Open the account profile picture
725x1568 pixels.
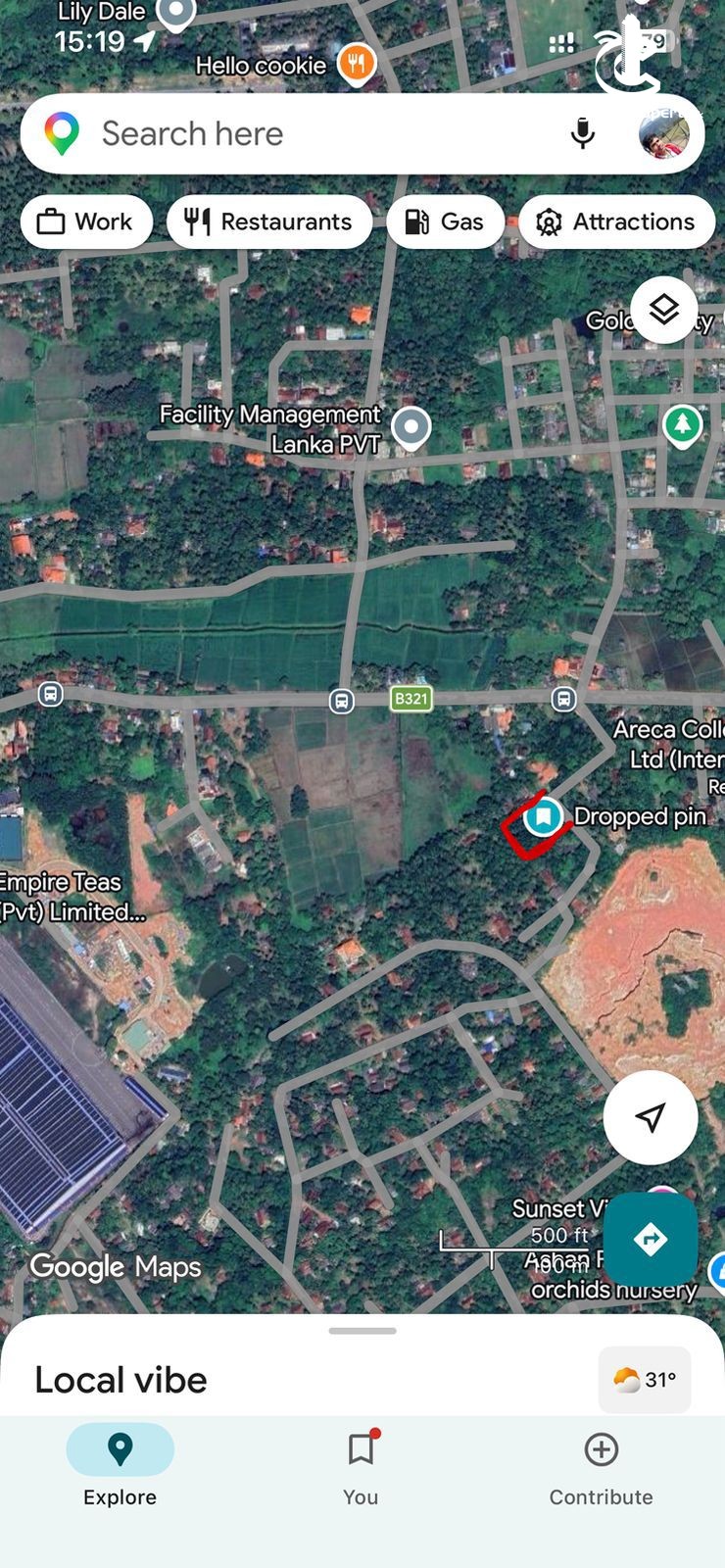coord(663,134)
